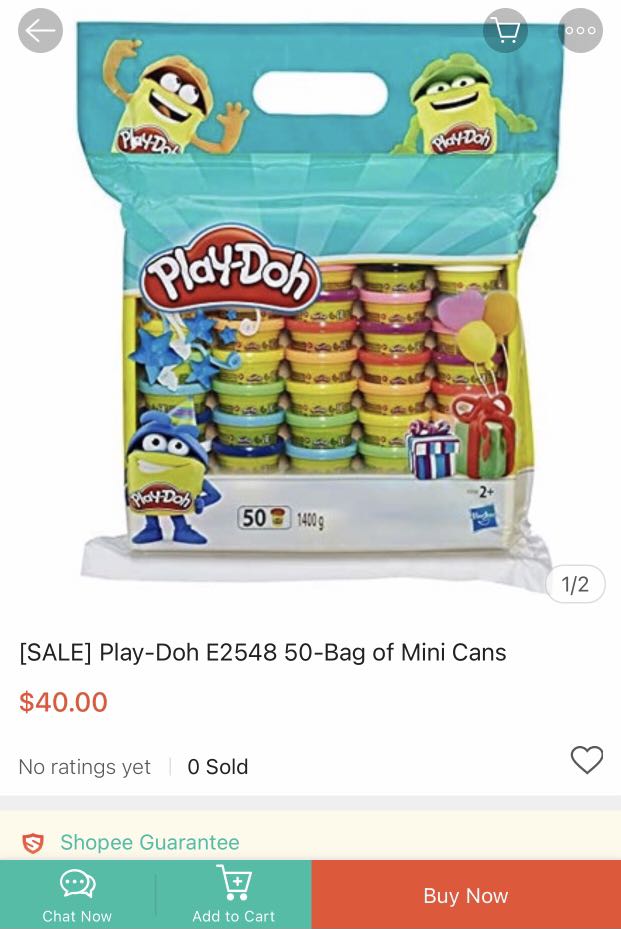
Task: View Shopee Guarantee details
Action: tap(149, 842)
